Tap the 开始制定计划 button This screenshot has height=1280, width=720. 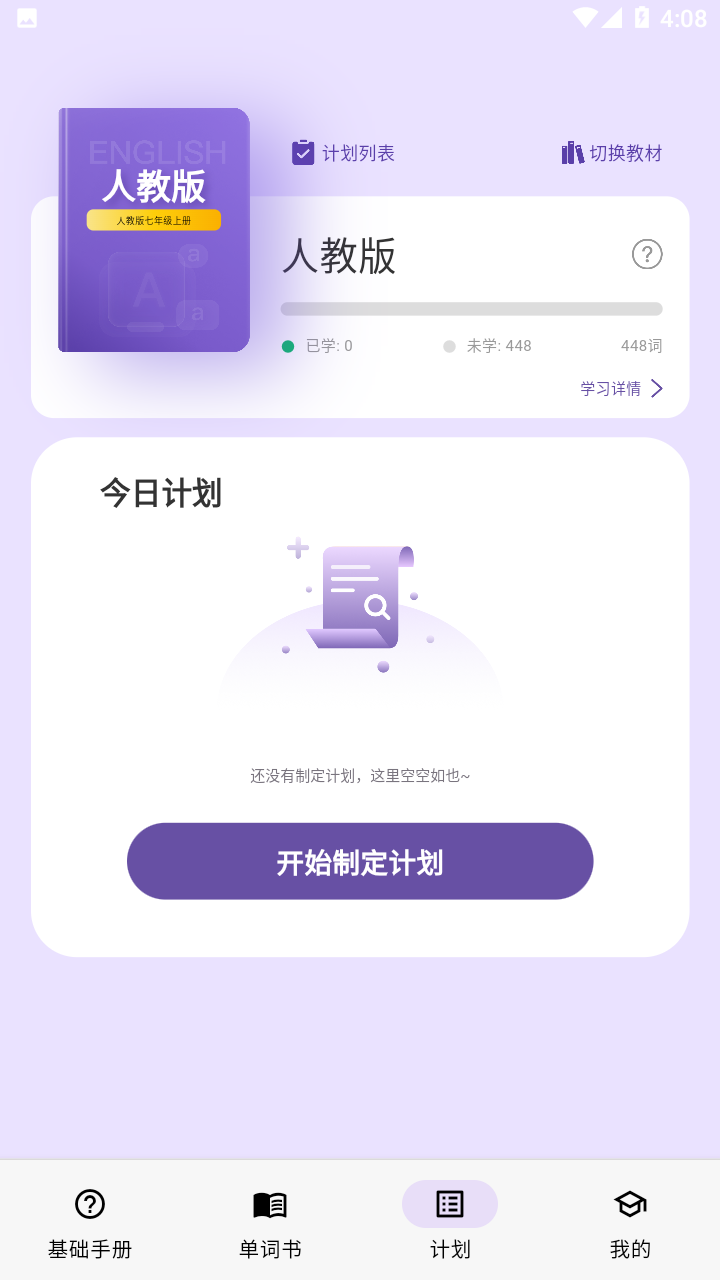(x=360, y=862)
